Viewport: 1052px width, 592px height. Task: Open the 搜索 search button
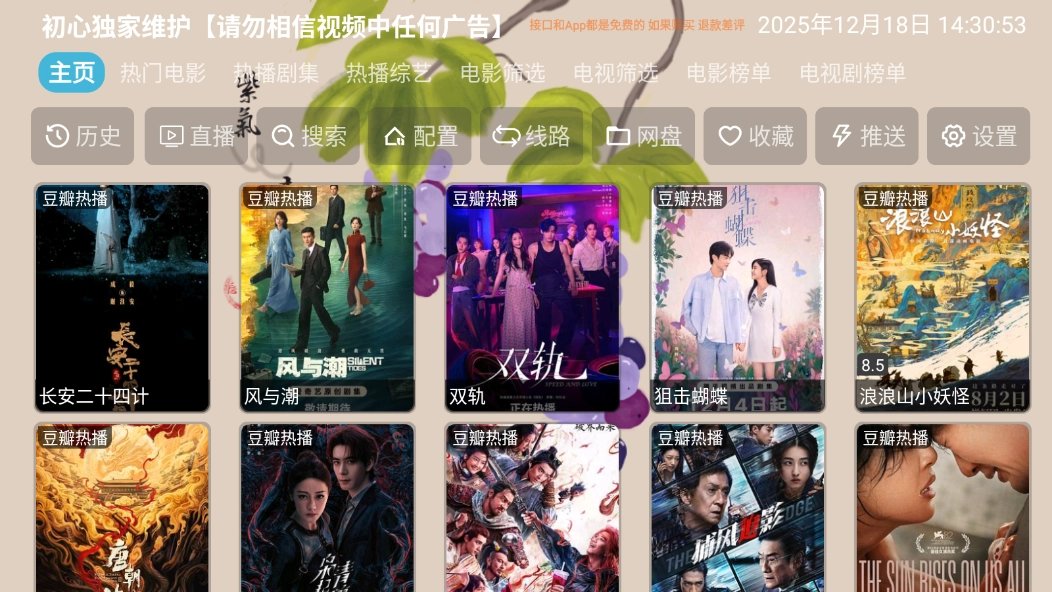coord(308,136)
